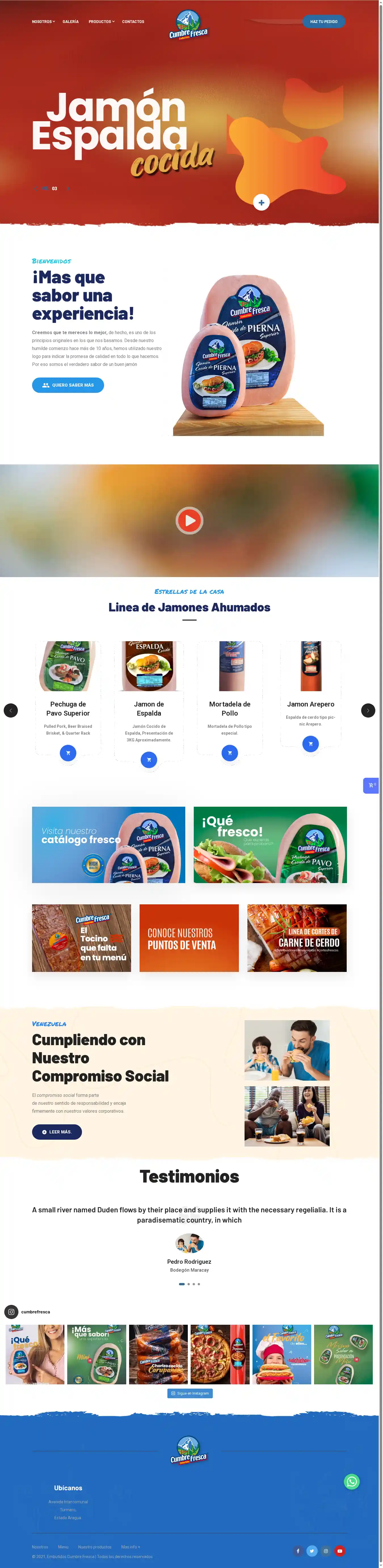
Task: Open the floating shopping cart
Action: coord(371,785)
